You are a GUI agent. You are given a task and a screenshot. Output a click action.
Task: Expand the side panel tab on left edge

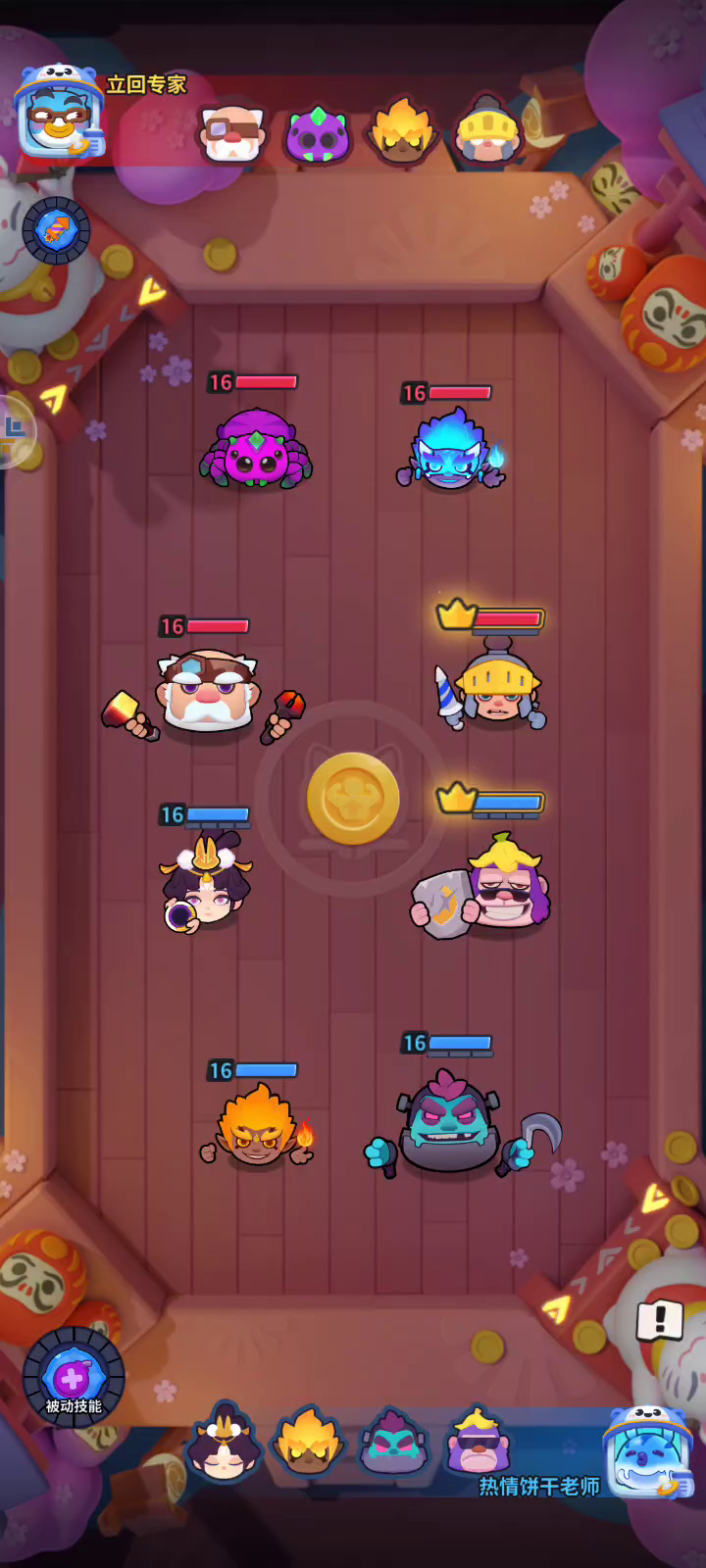click(14, 429)
